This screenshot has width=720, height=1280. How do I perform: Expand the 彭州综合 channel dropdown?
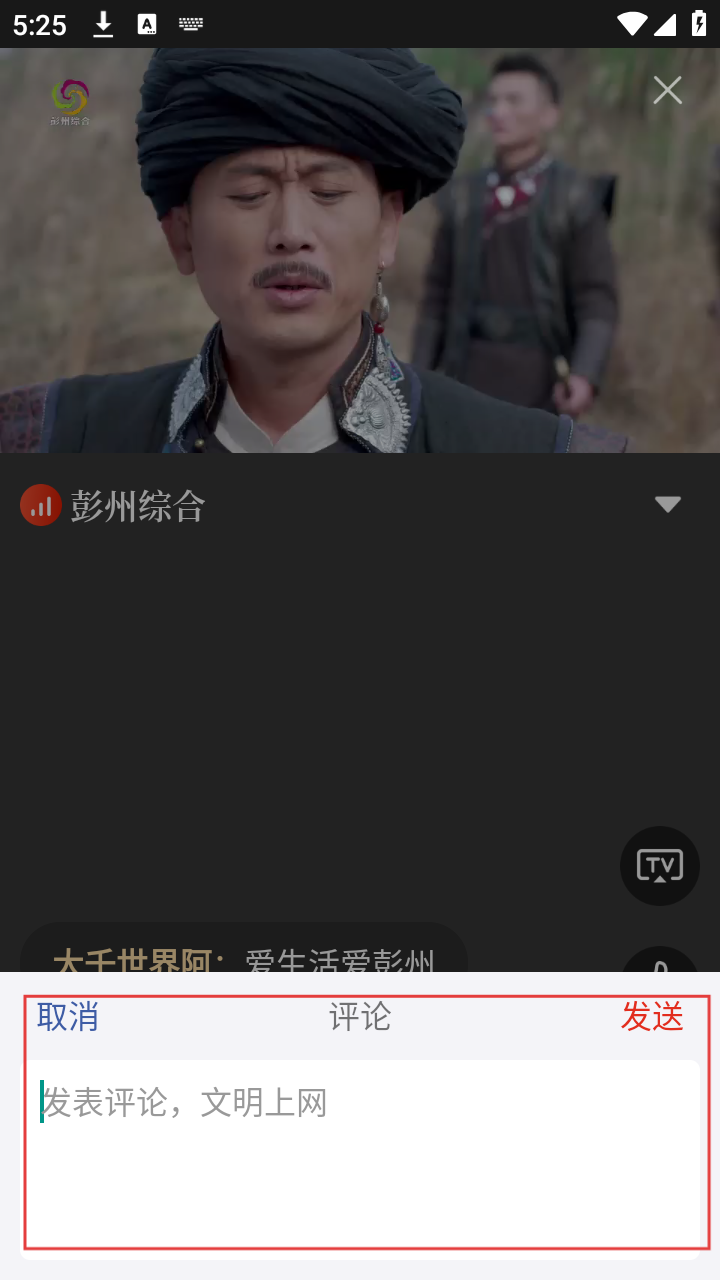tap(667, 505)
